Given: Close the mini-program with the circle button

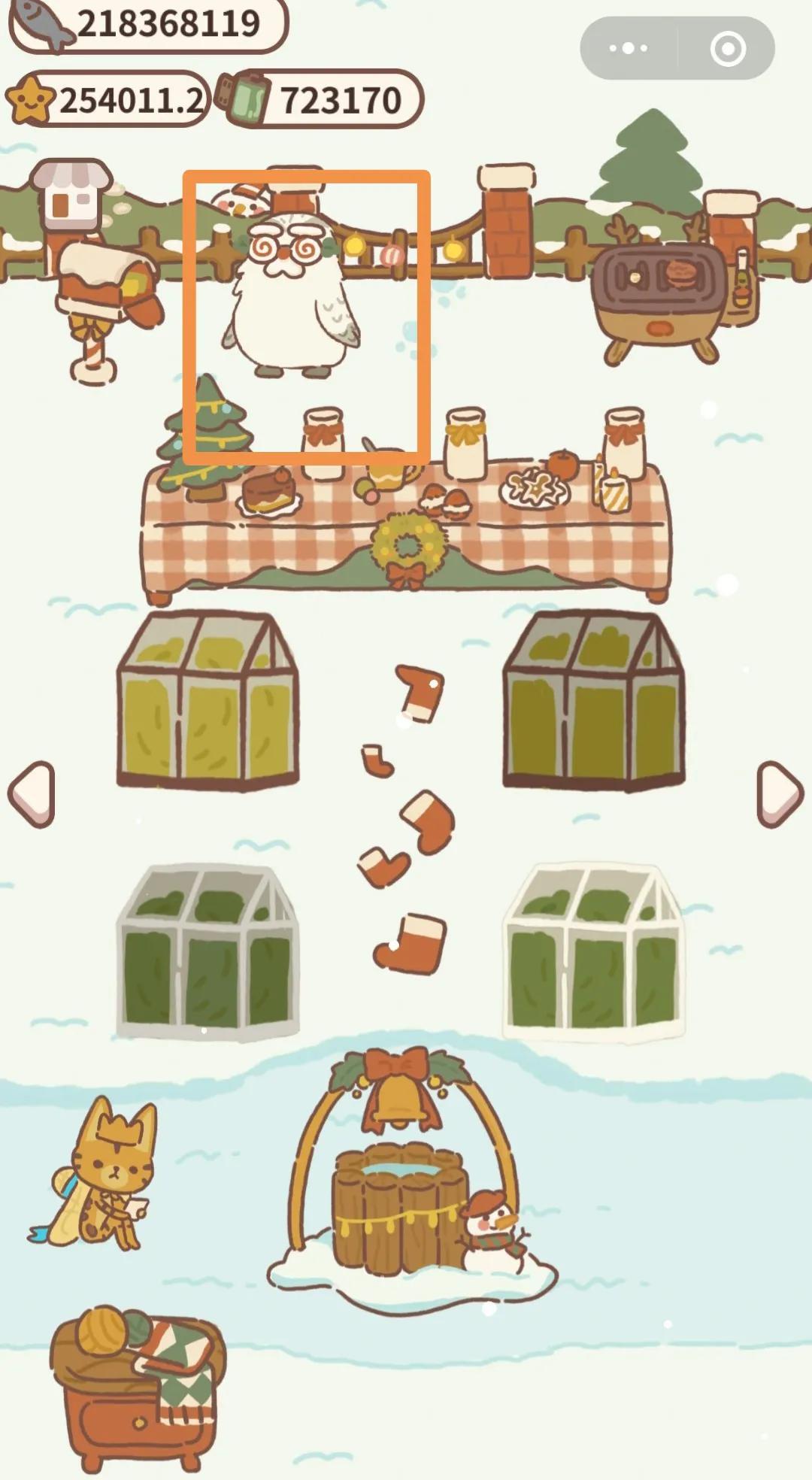Looking at the screenshot, I should (x=727, y=49).
